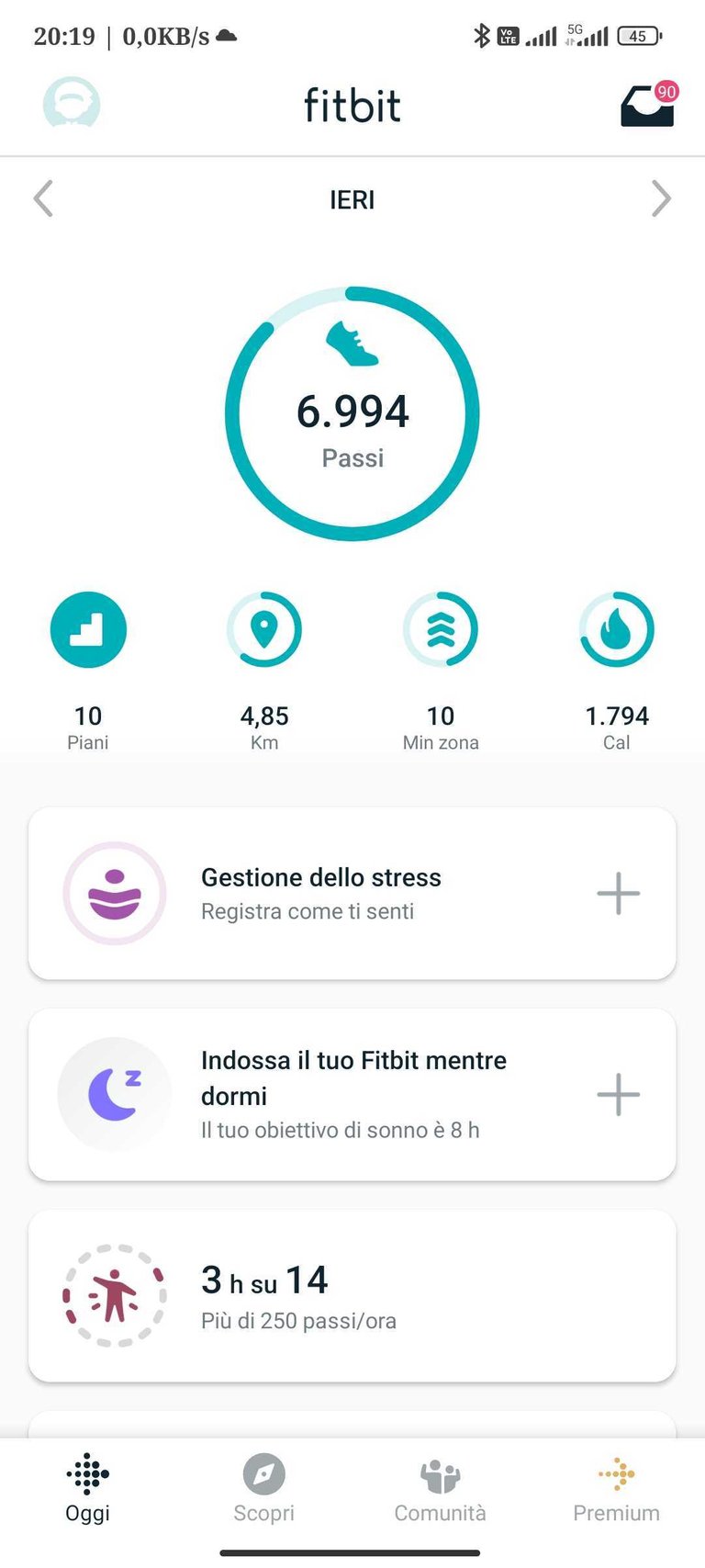Add a sleep log with plus
Image resolution: width=705 pixels, height=1568 pixels.
[x=619, y=1094]
